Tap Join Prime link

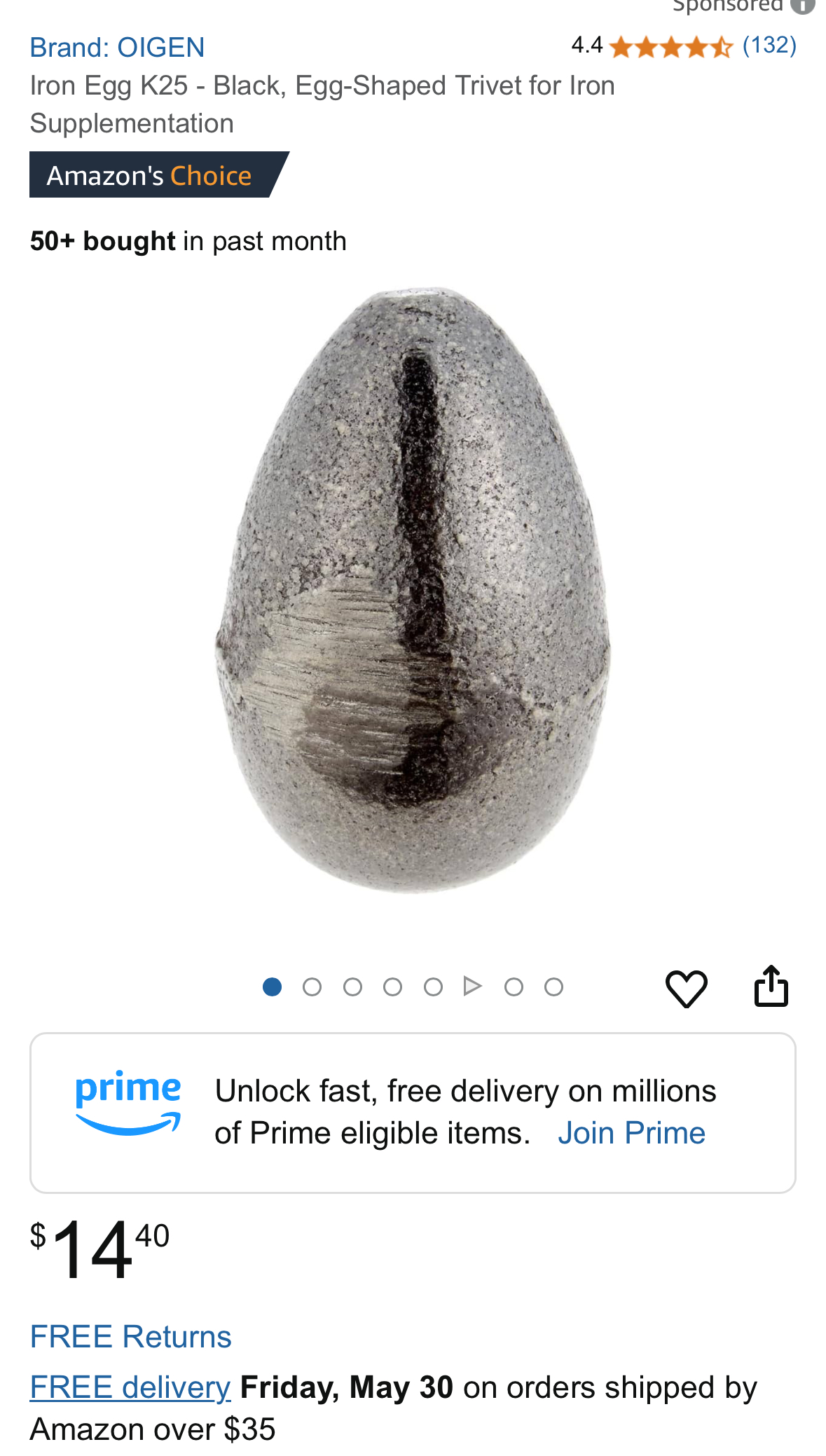pyautogui.click(x=631, y=1133)
